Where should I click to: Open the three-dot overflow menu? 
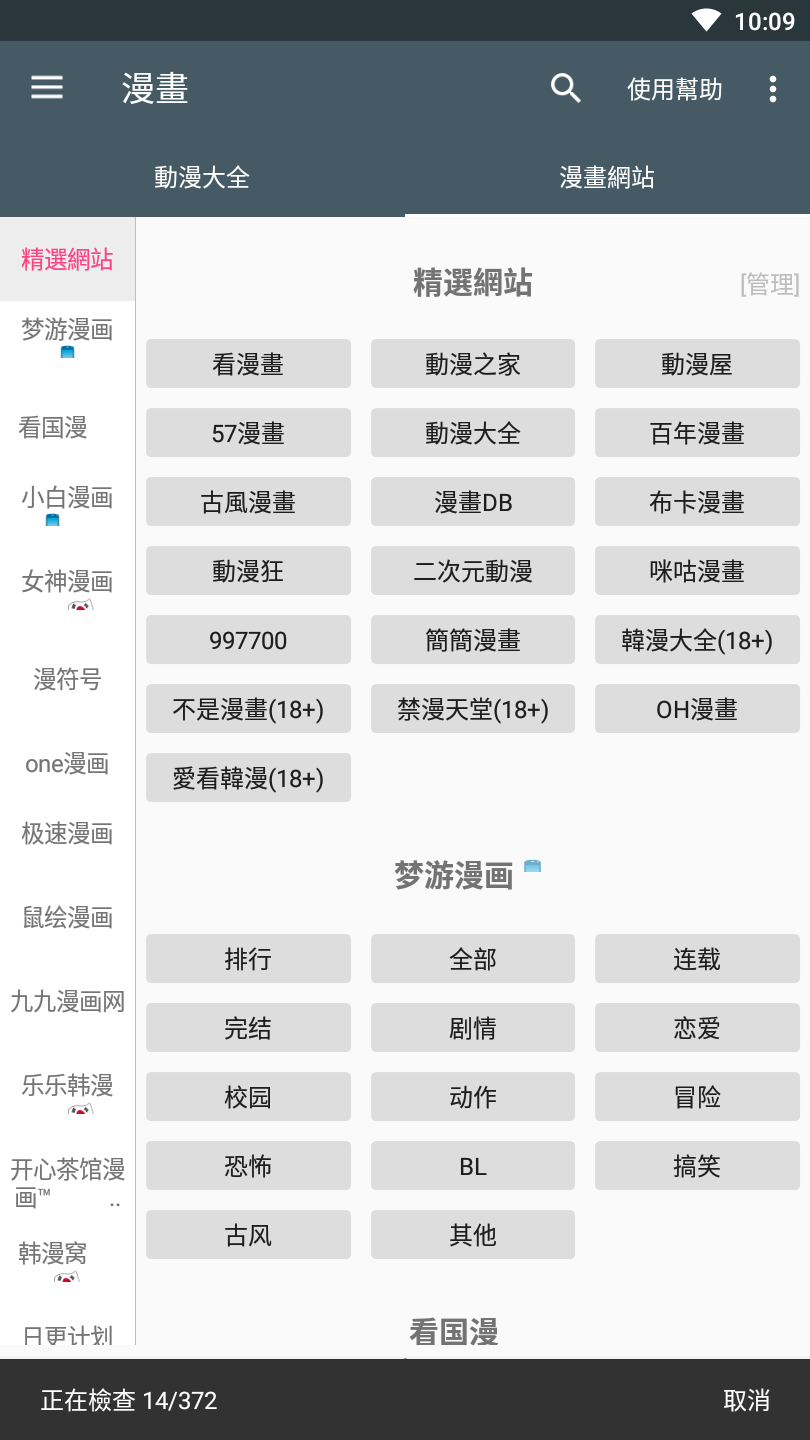(x=772, y=89)
